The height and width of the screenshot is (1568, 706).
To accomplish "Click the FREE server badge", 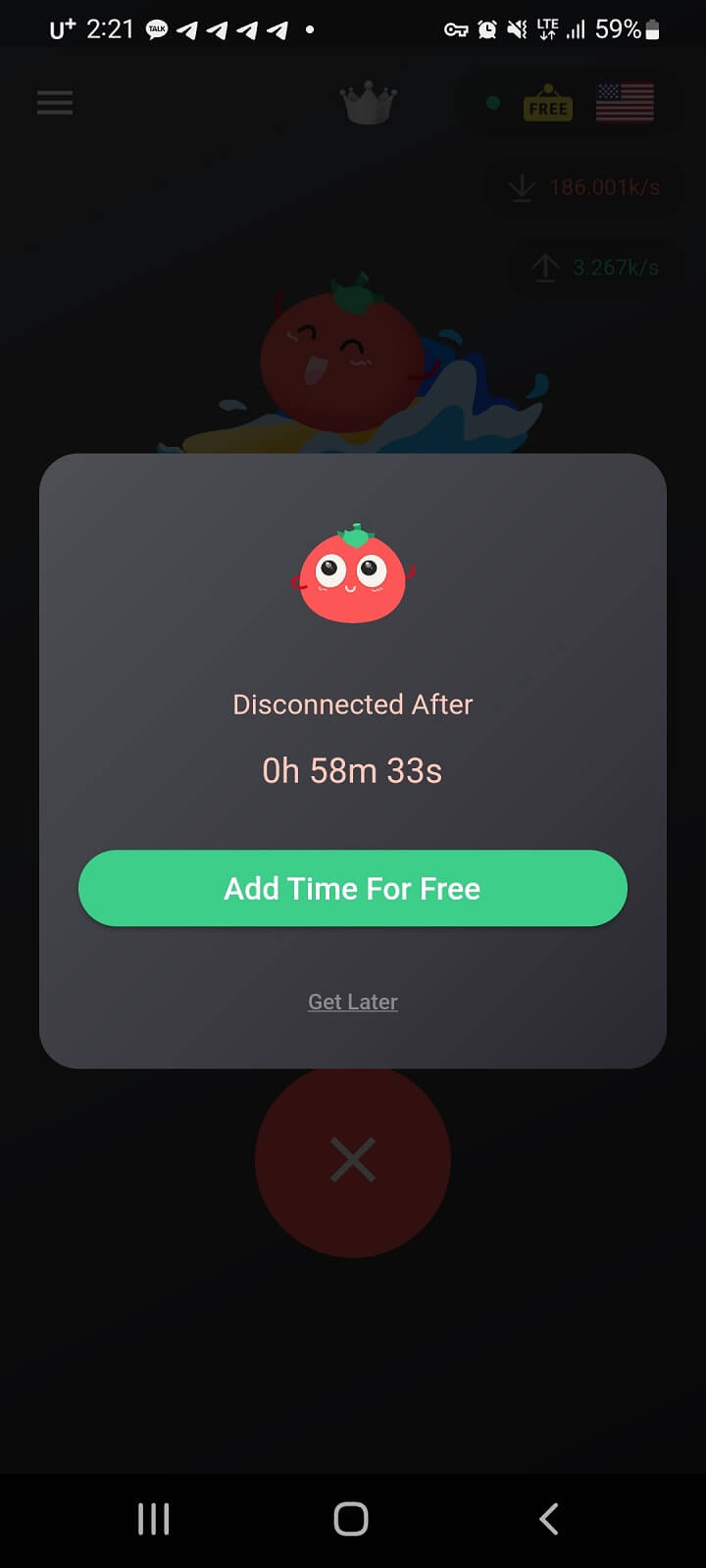I will coord(548,102).
